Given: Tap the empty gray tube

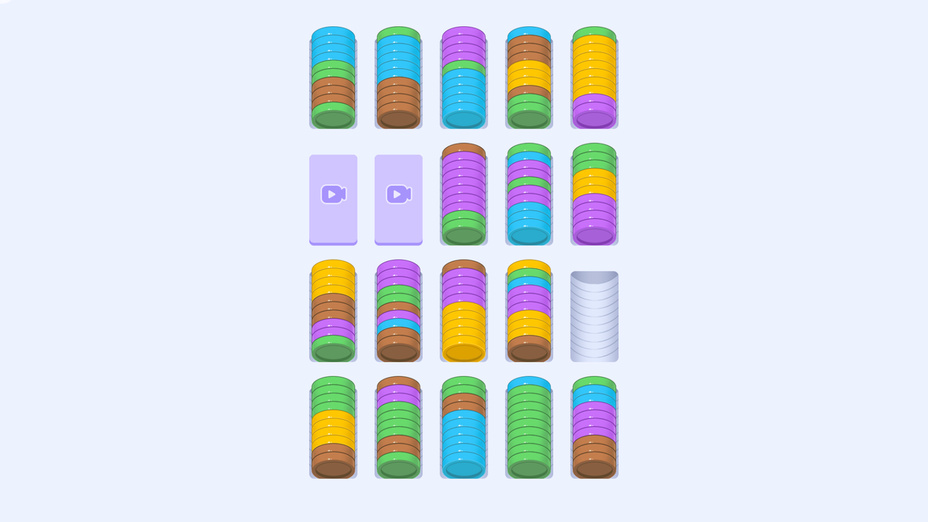Looking at the screenshot, I should click(594, 316).
